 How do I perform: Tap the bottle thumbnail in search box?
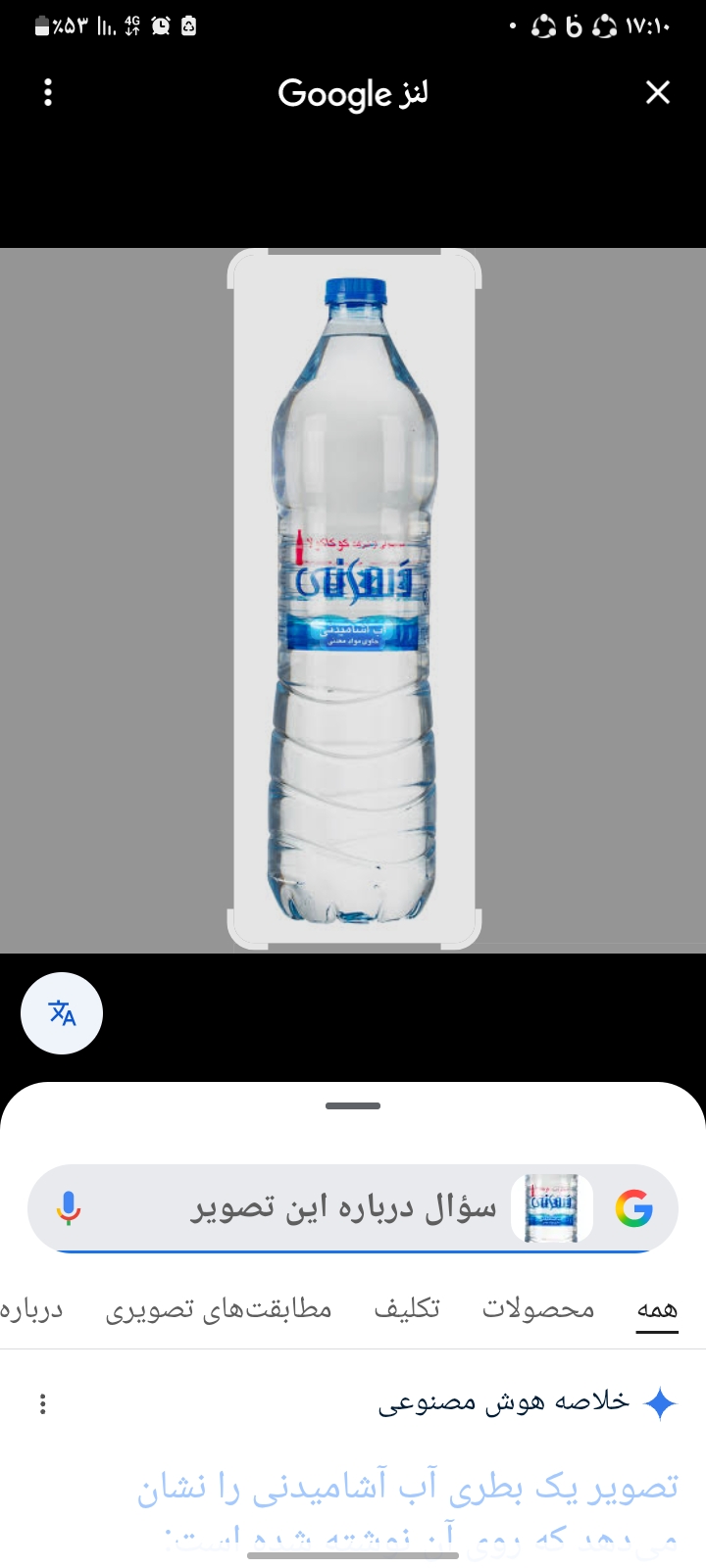click(x=552, y=1208)
